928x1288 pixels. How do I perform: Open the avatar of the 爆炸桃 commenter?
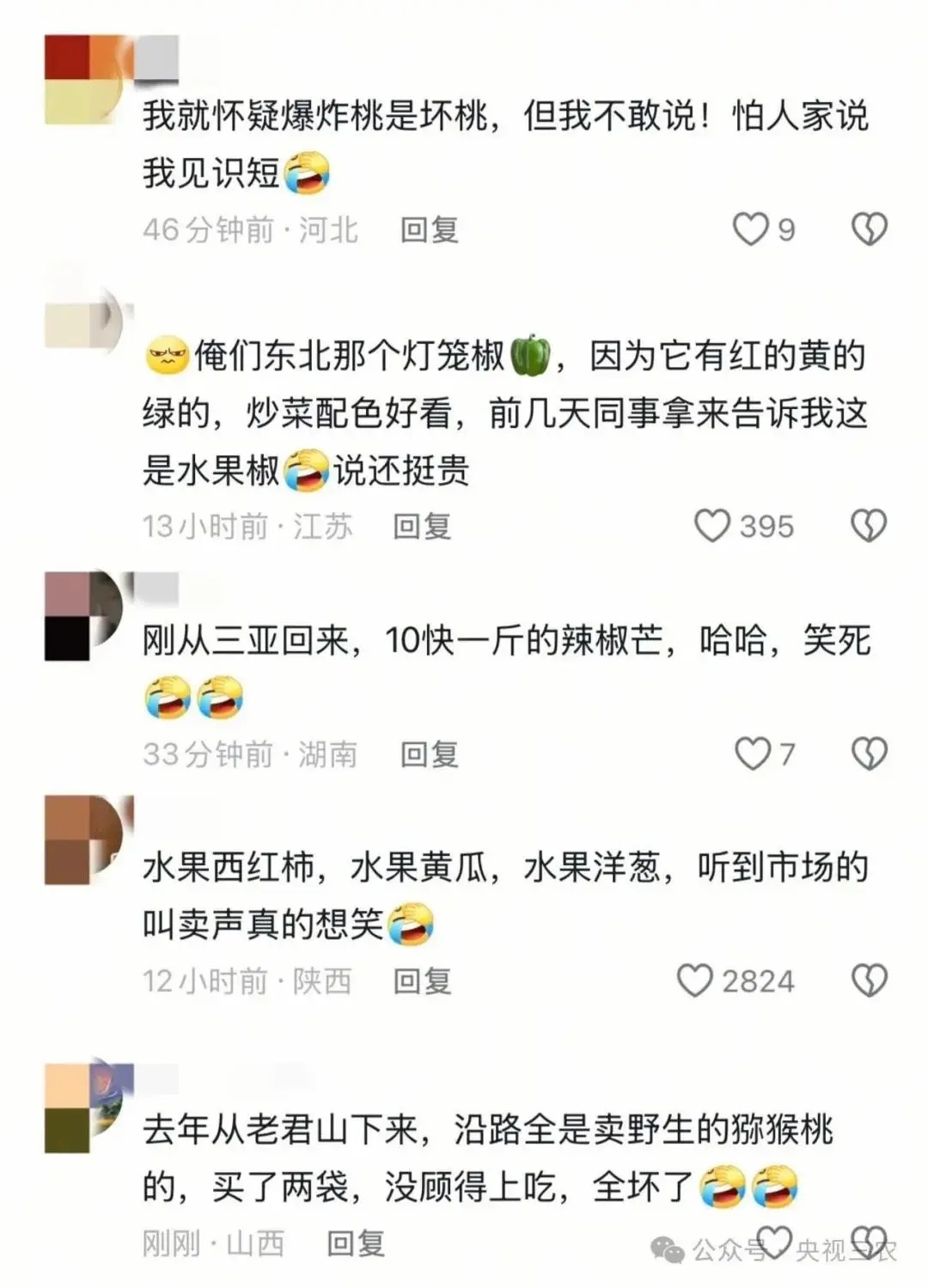tap(83, 79)
